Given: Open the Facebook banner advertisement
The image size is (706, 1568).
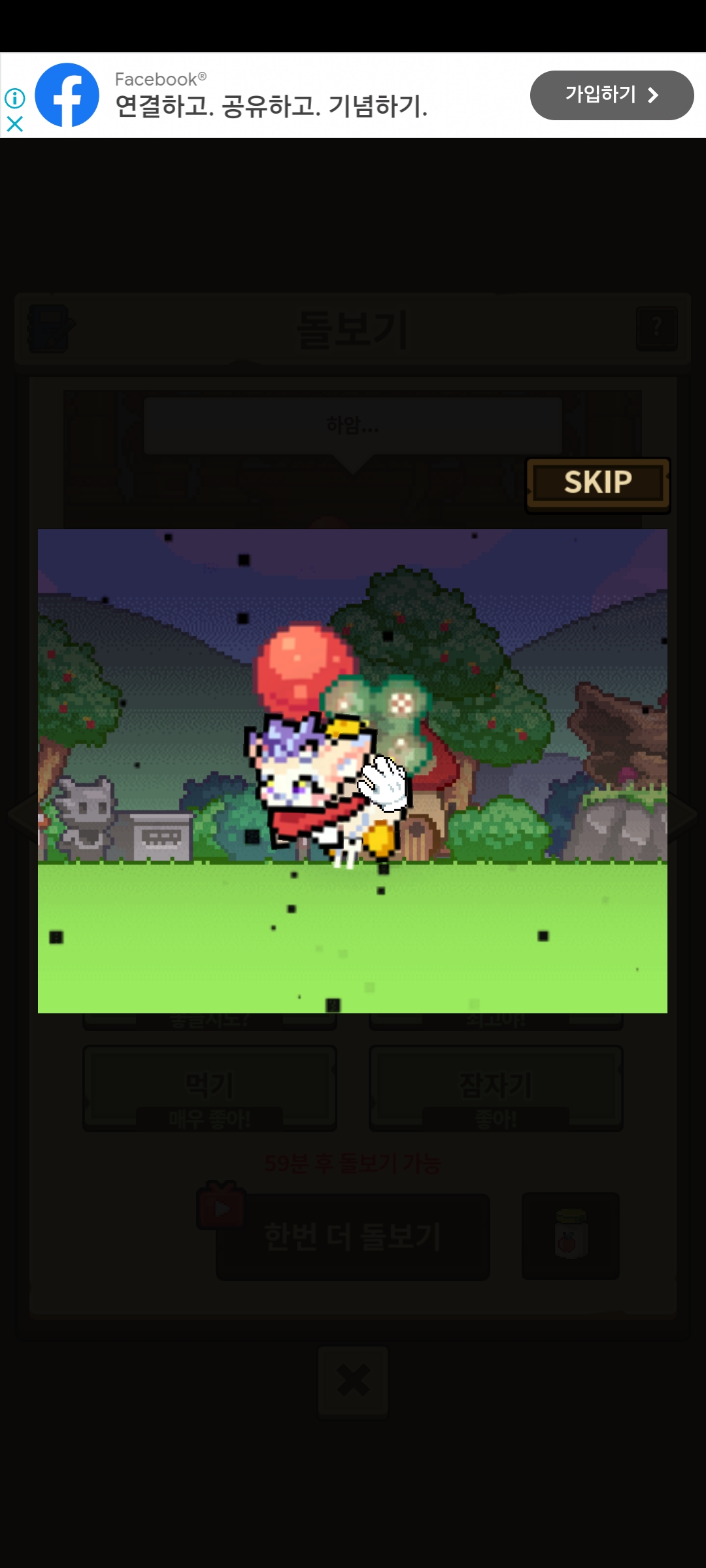Looking at the screenshot, I should 353,95.
